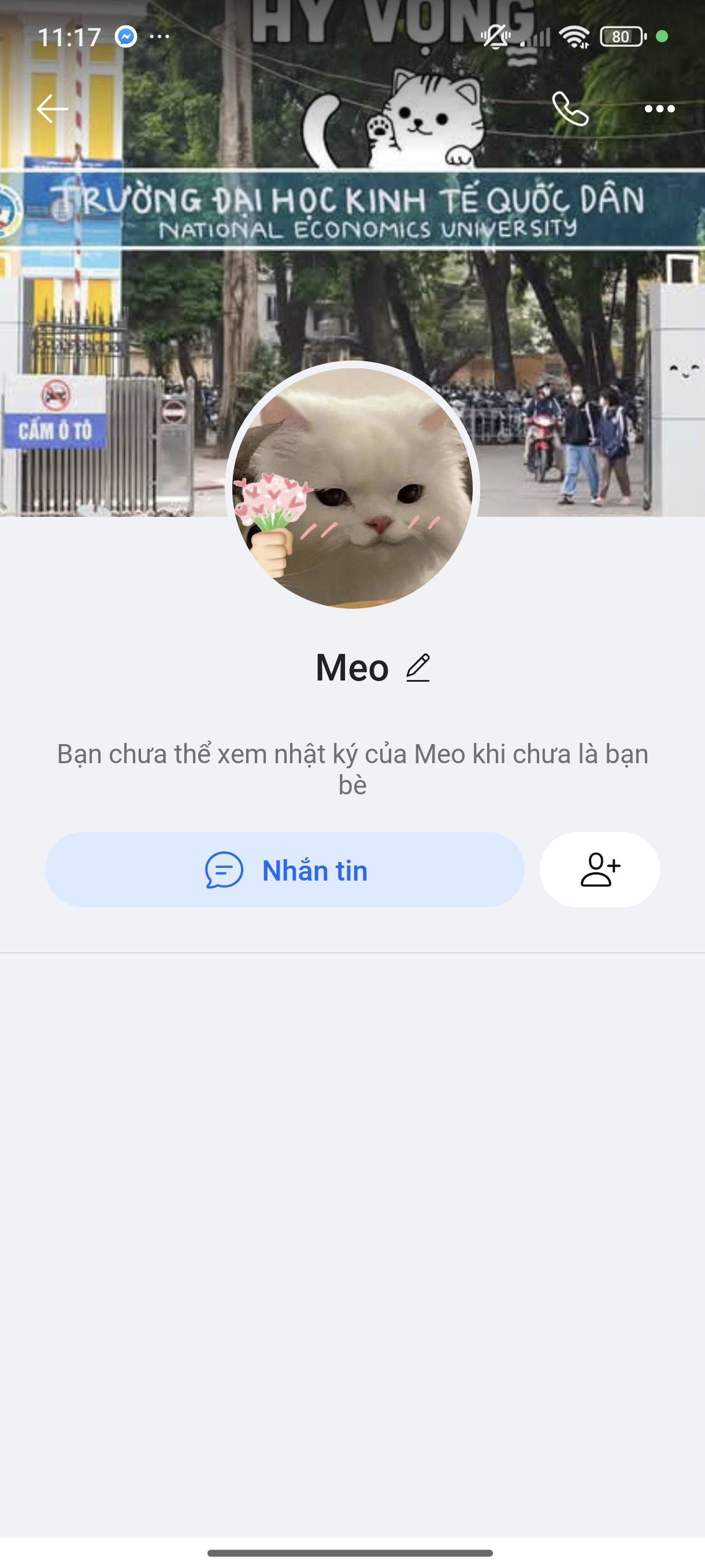The height and width of the screenshot is (1568, 705).
Task: Open the three-dot overflow menu
Action: click(659, 110)
